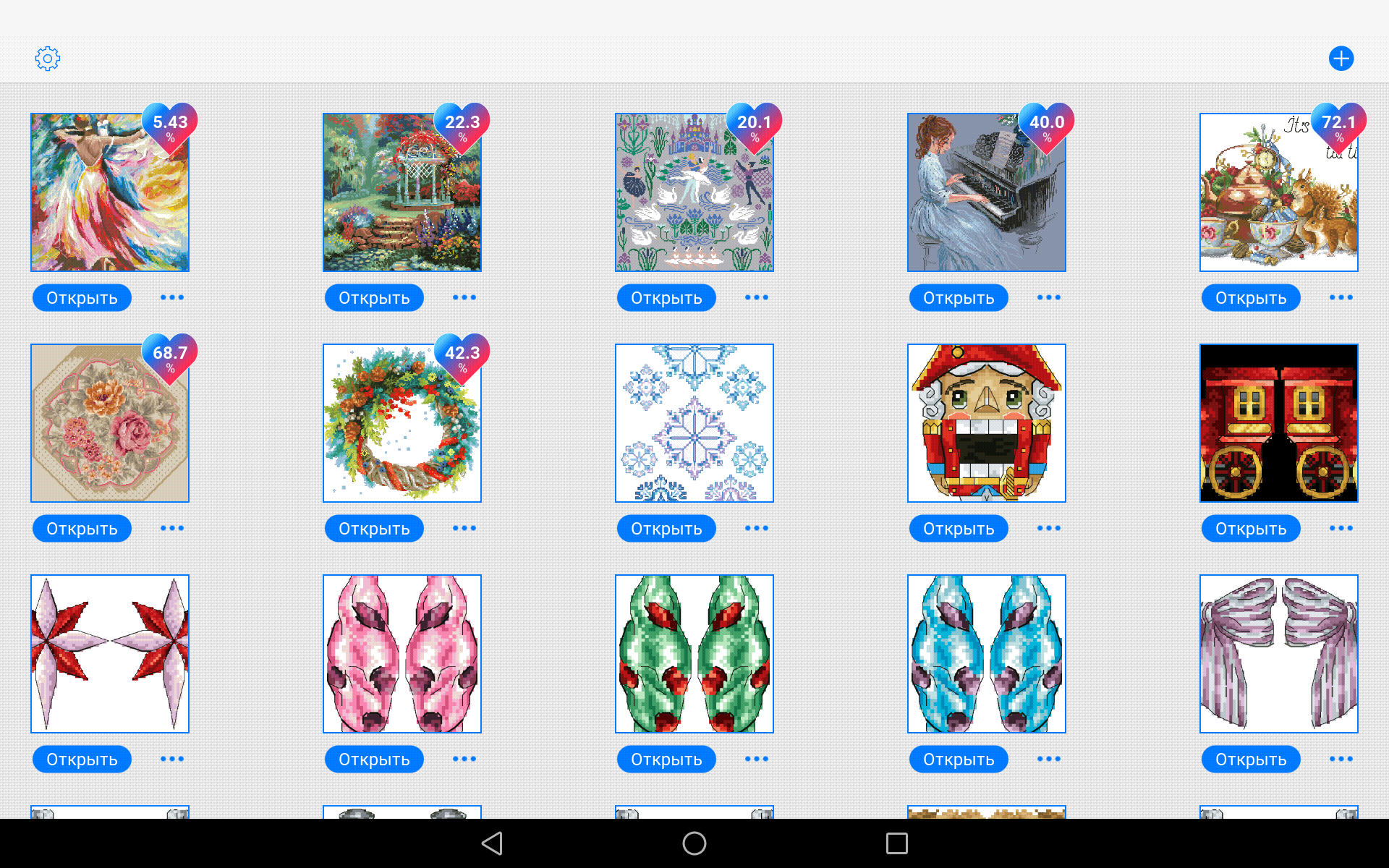The image size is (1389, 868).
Task: Open the pianist woman pattern
Action: [958, 298]
